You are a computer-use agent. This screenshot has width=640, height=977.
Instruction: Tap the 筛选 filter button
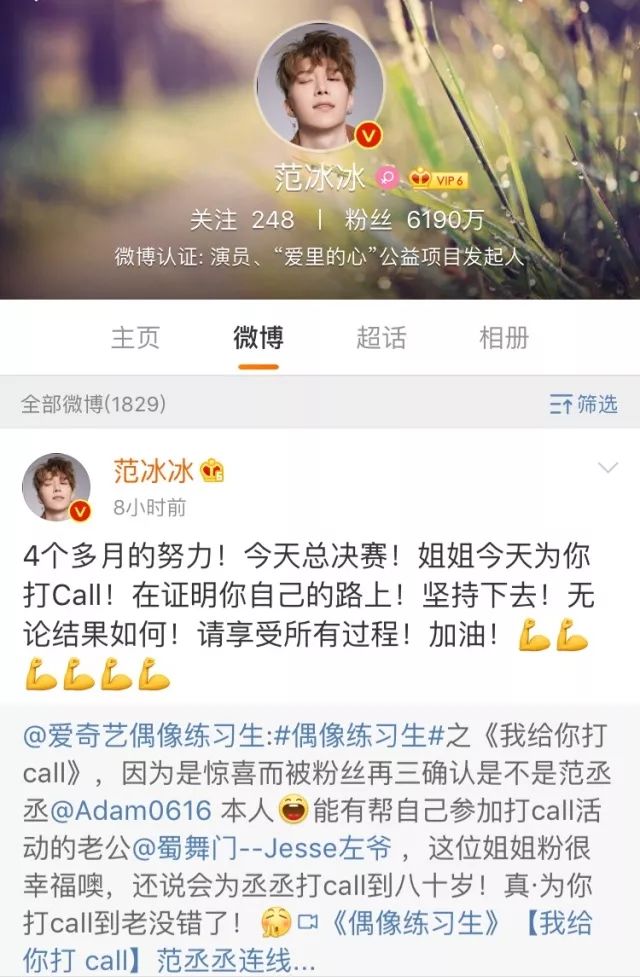point(584,404)
